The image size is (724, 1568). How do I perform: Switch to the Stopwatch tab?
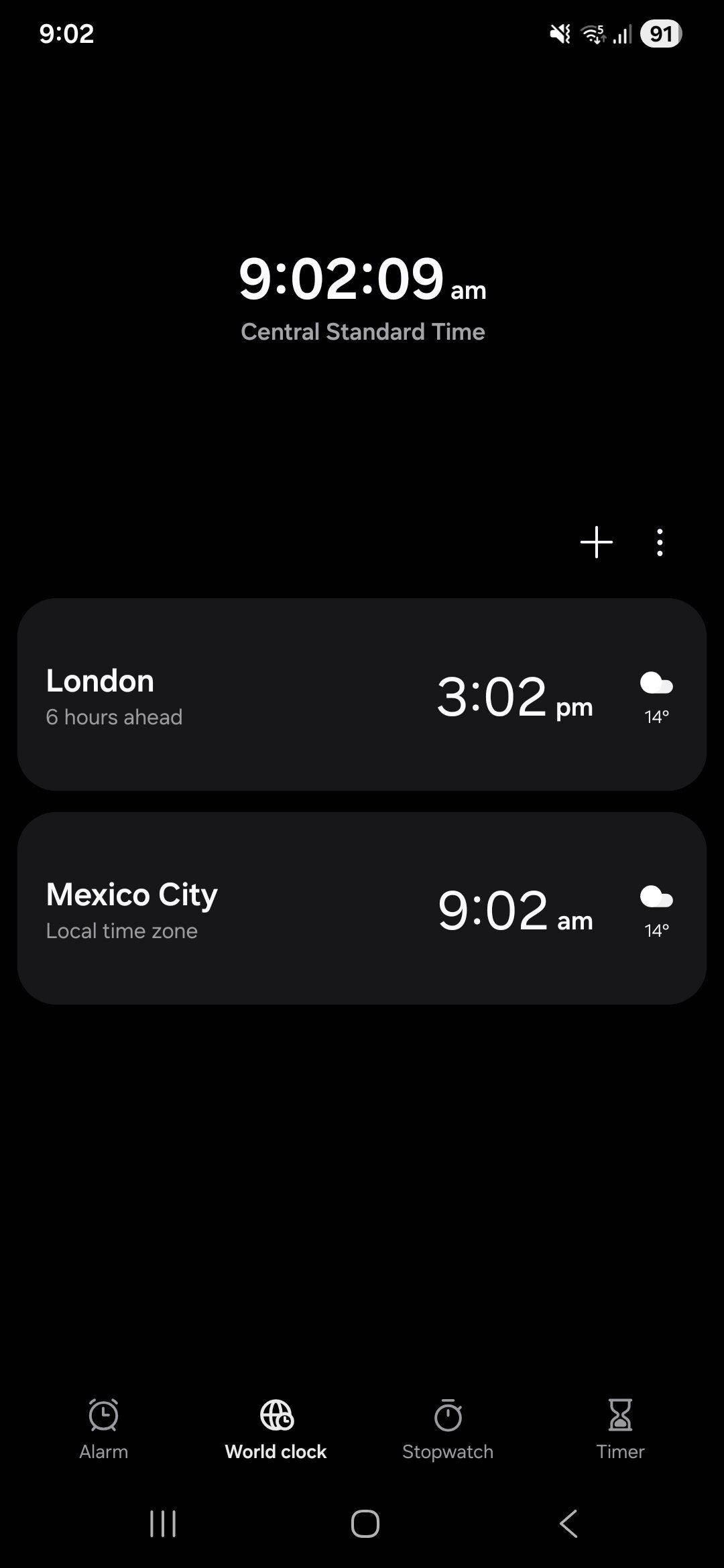(x=448, y=1427)
